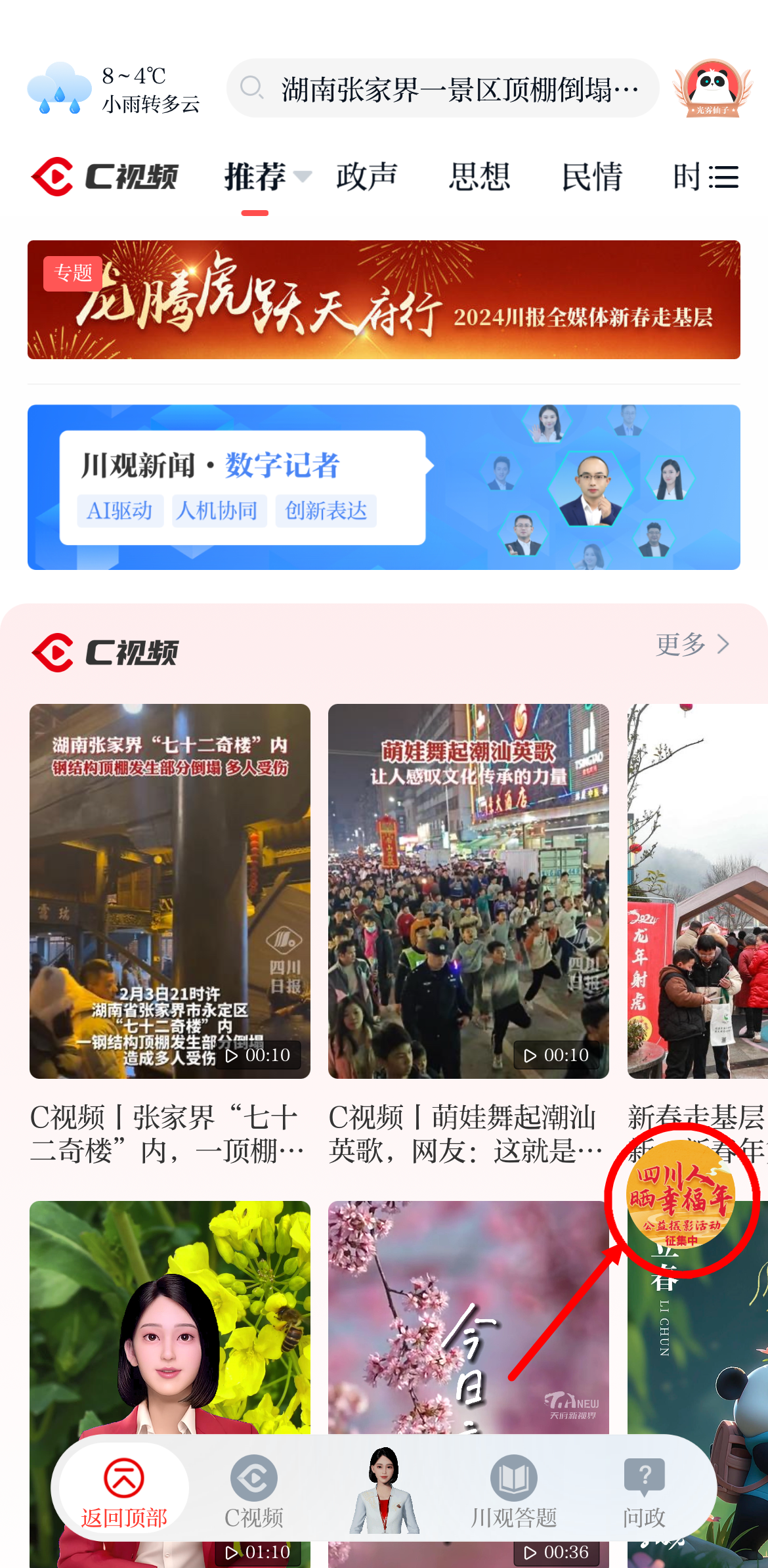This screenshot has height=1568, width=768.
Task: Open the channel list menu icon
Action: [723, 177]
